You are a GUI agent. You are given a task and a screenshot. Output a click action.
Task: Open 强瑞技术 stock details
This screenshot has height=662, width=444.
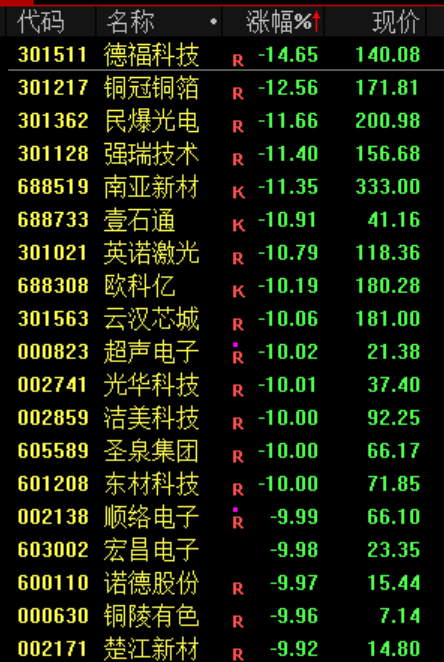pyautogui.click(x=222, y=153)
